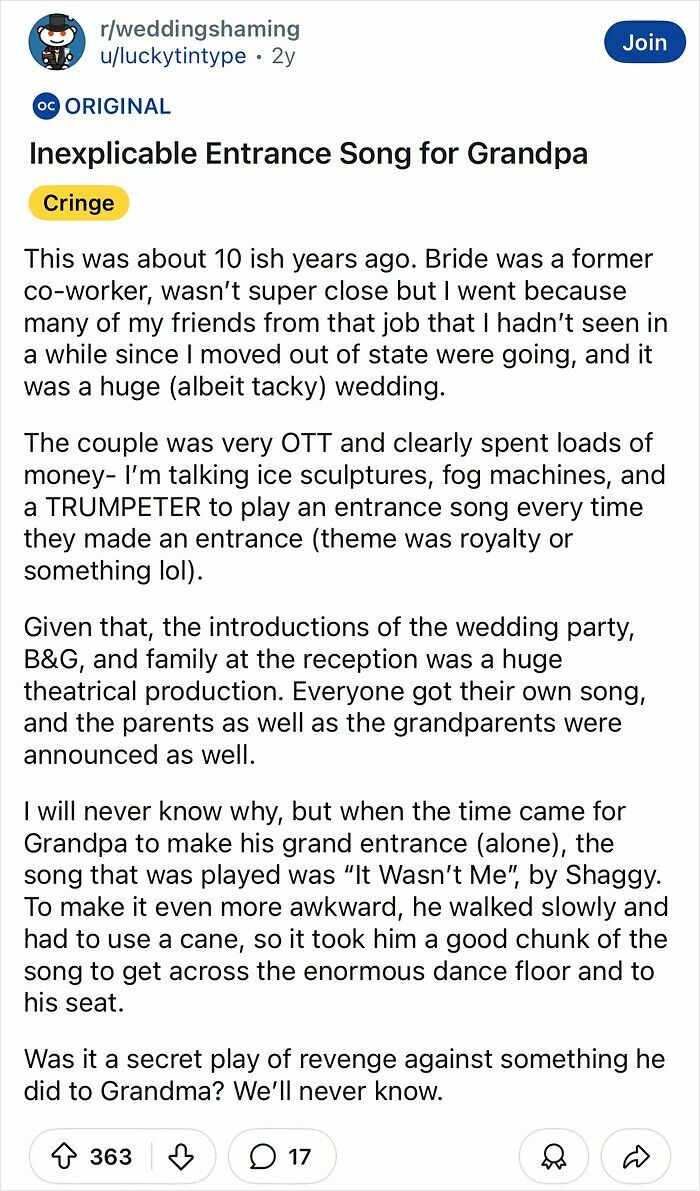
Task: Join the r/weddingshaming community
Action: tap(644, 42)
